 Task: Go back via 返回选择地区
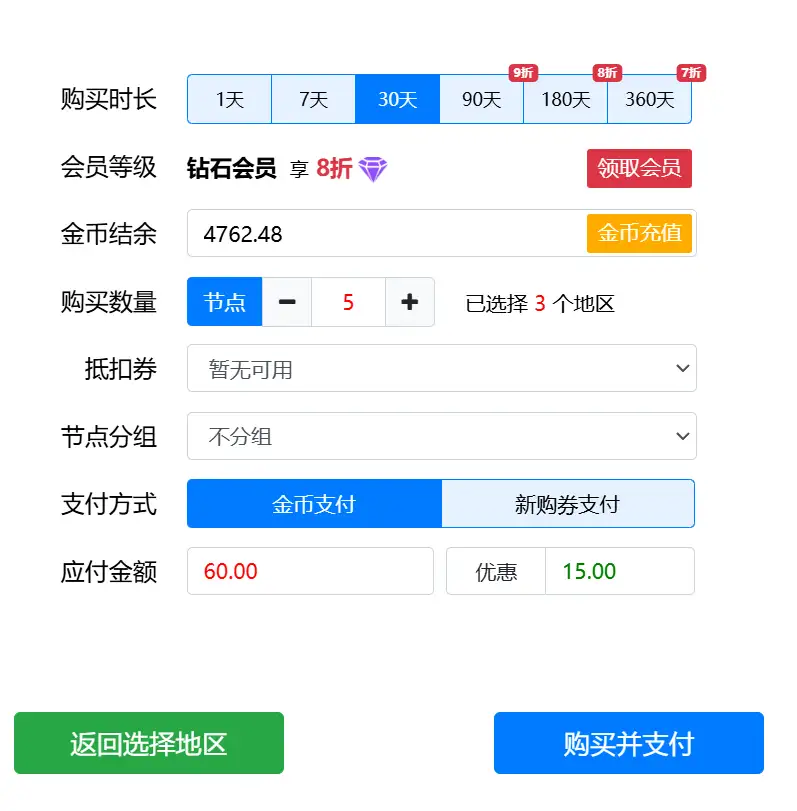(149, 743)
